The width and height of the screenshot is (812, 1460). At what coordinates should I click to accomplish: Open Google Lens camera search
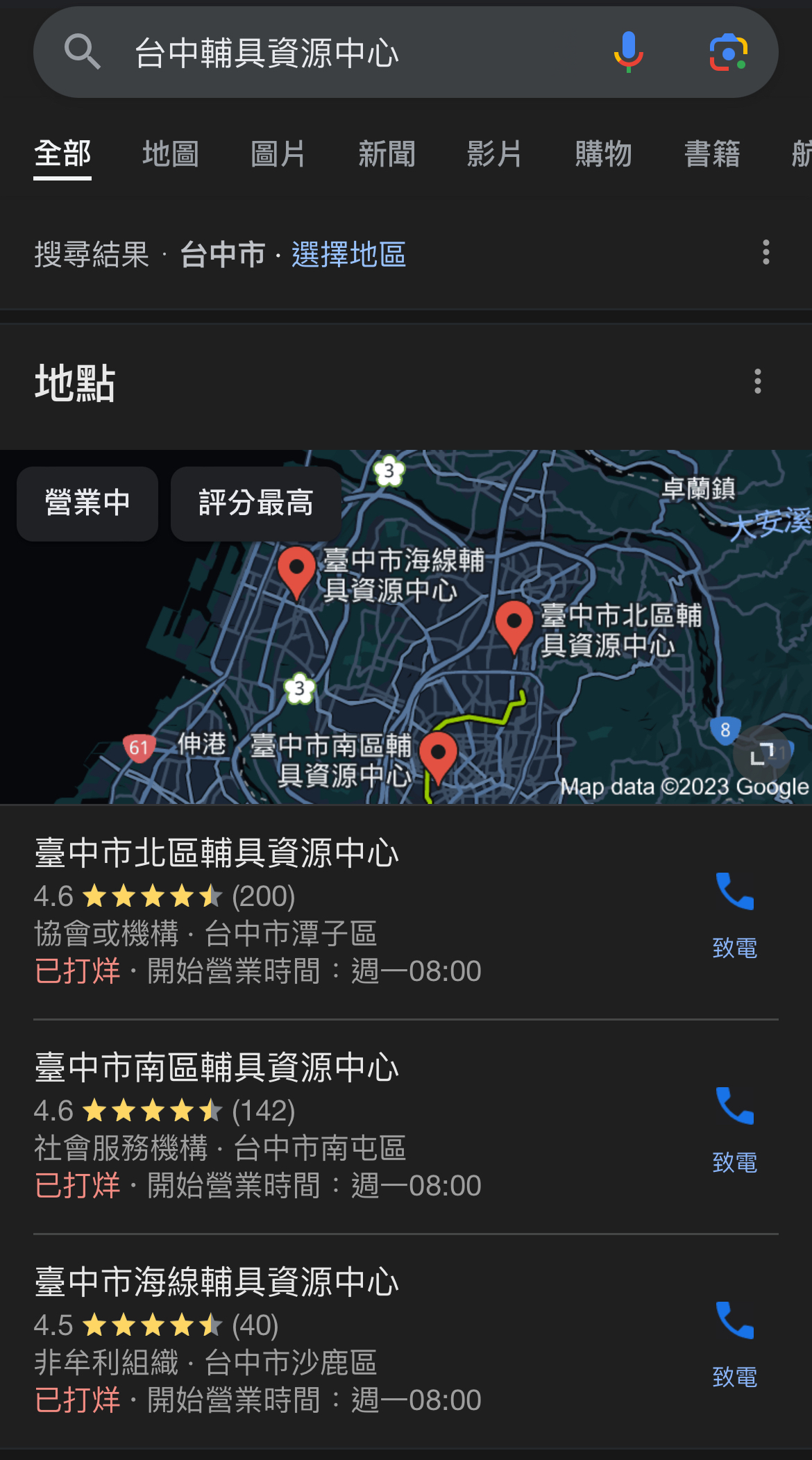point(728,53)
